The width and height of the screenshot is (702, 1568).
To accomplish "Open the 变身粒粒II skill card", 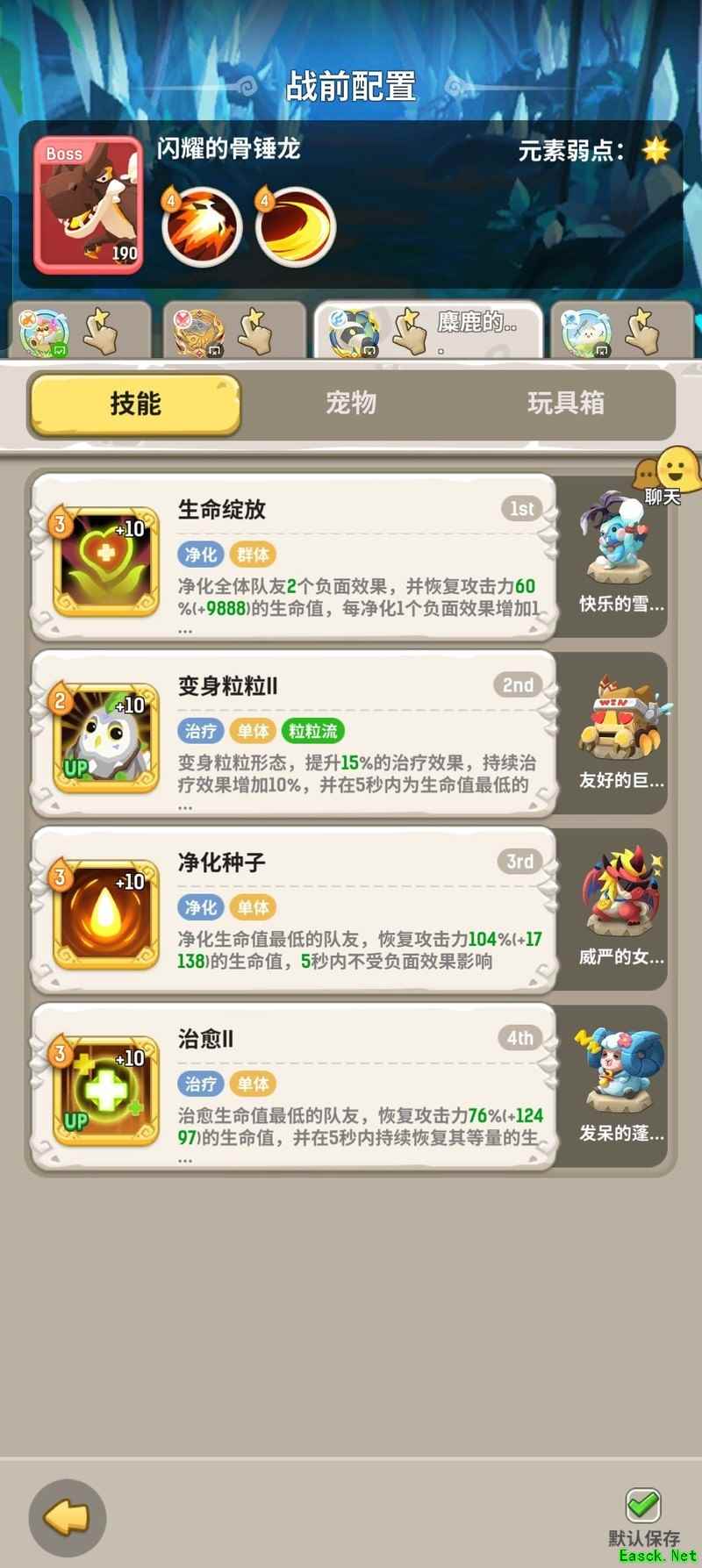I will tap(294, 734).
